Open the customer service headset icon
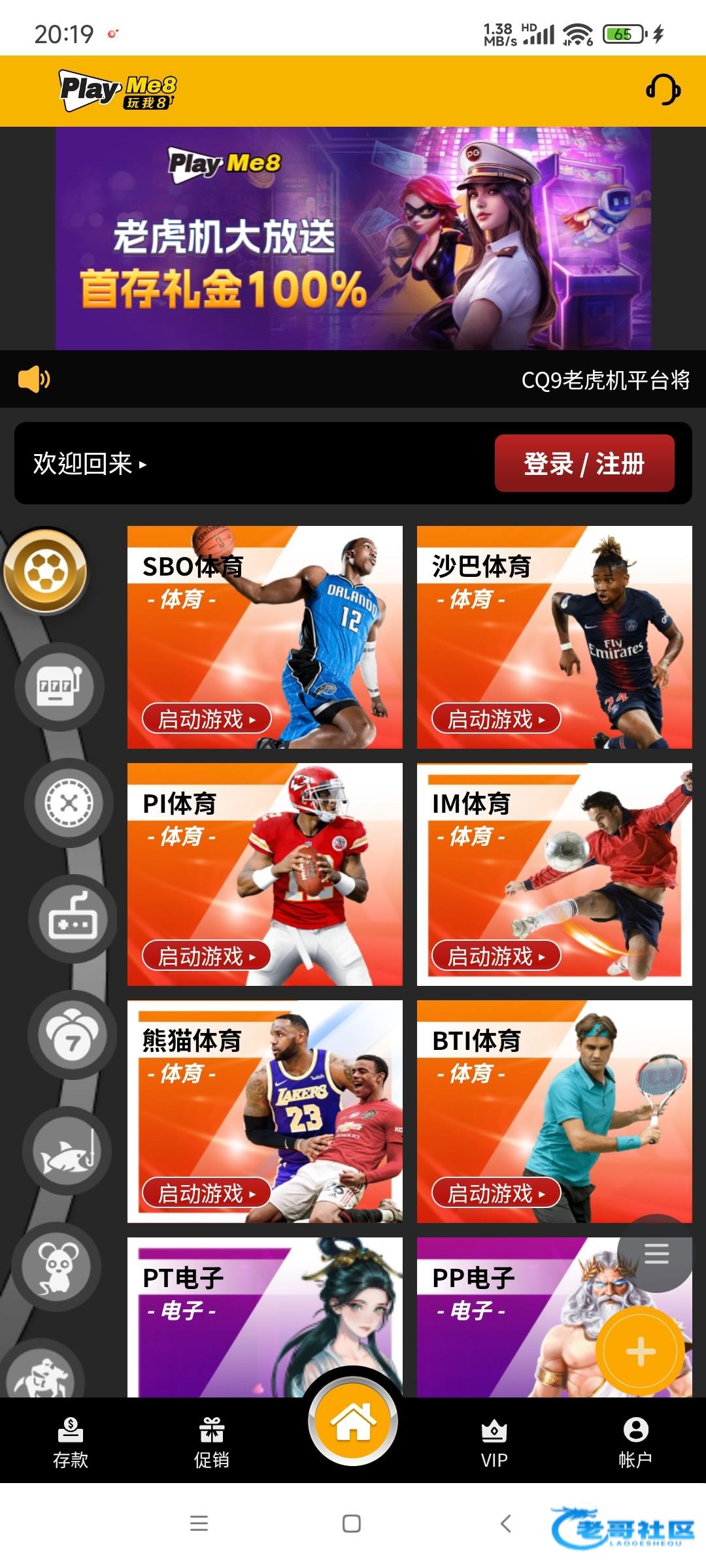 pyautogui.click(x=663, y=90)
